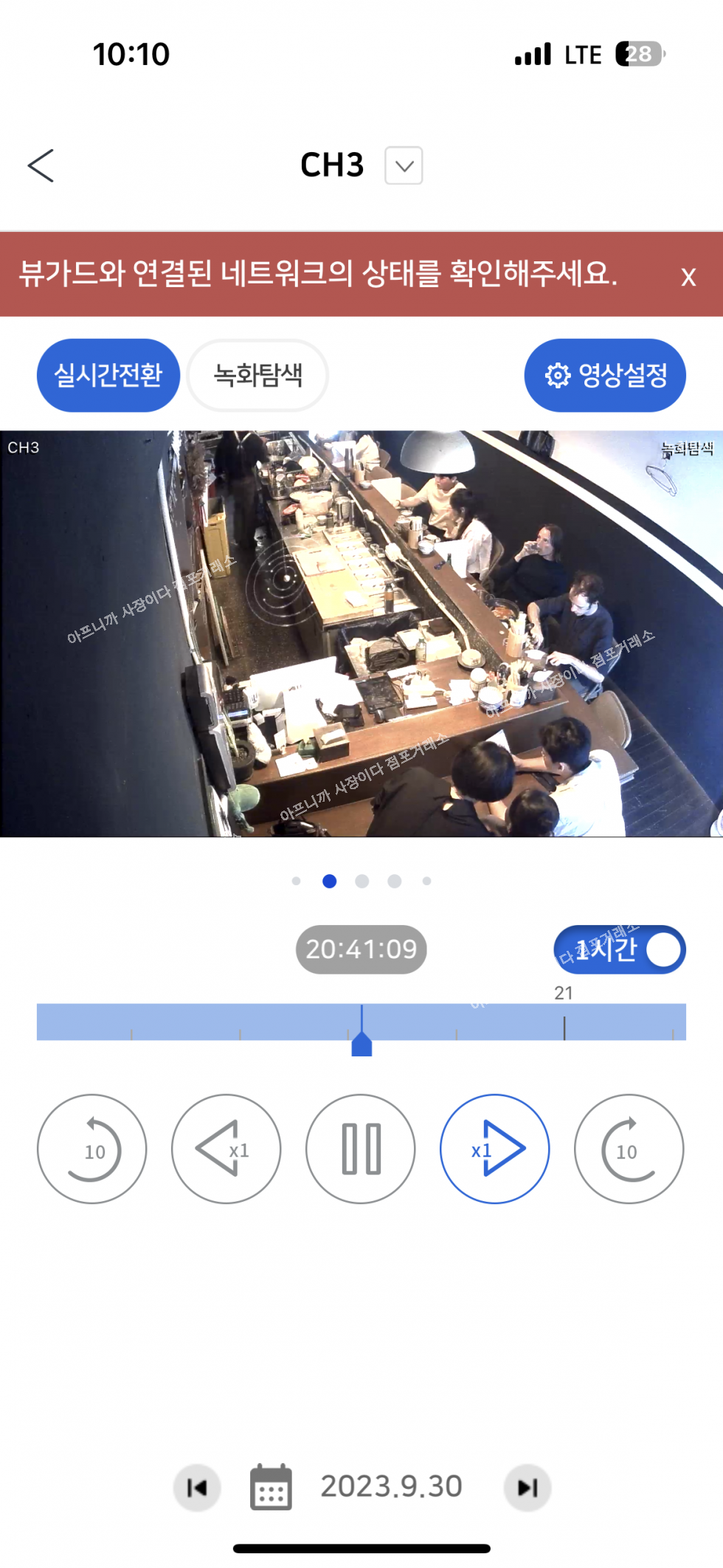The height and width of the screenshot is (1568, 723).
Task: Jump to the next recording day
Action: [x=527, y=1488]
